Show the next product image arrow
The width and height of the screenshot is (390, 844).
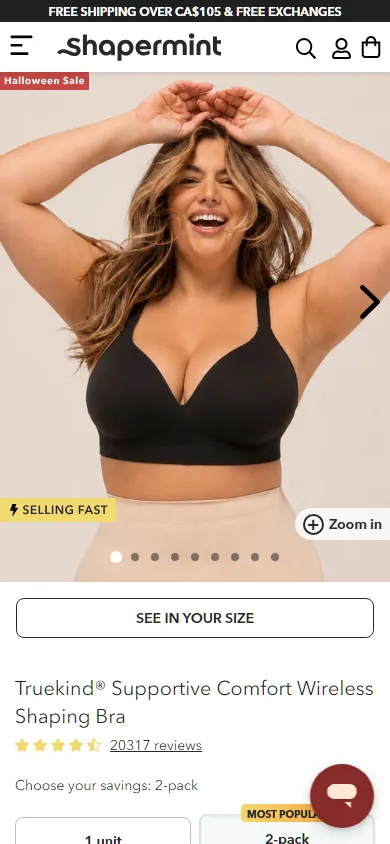(370, 302)
